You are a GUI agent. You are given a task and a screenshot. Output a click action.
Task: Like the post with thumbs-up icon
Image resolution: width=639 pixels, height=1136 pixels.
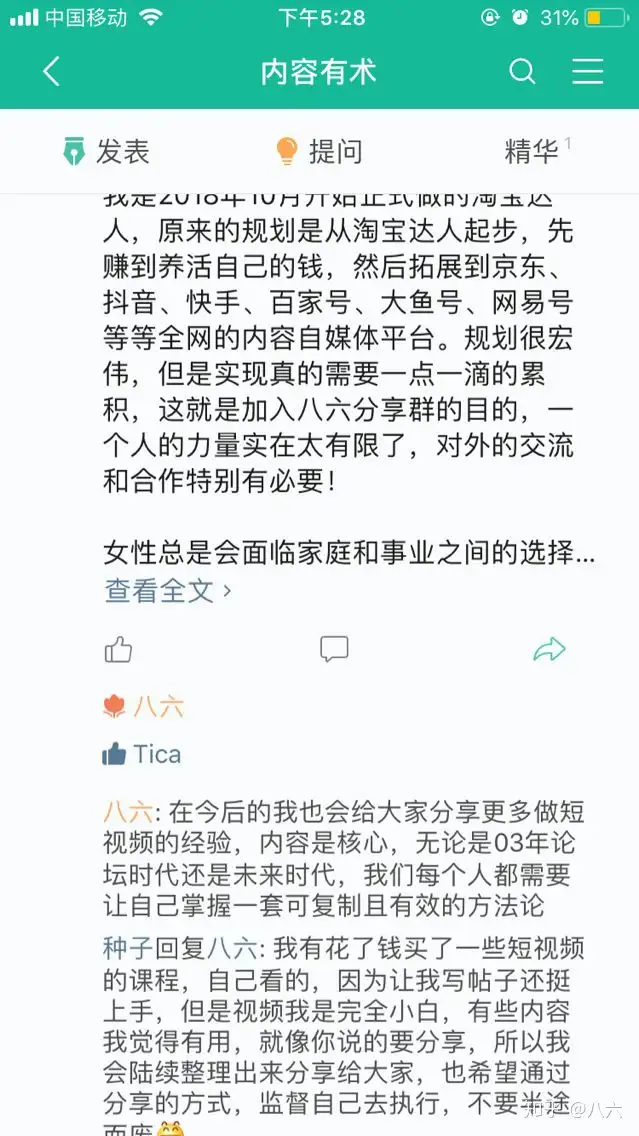tap(118, 650)
